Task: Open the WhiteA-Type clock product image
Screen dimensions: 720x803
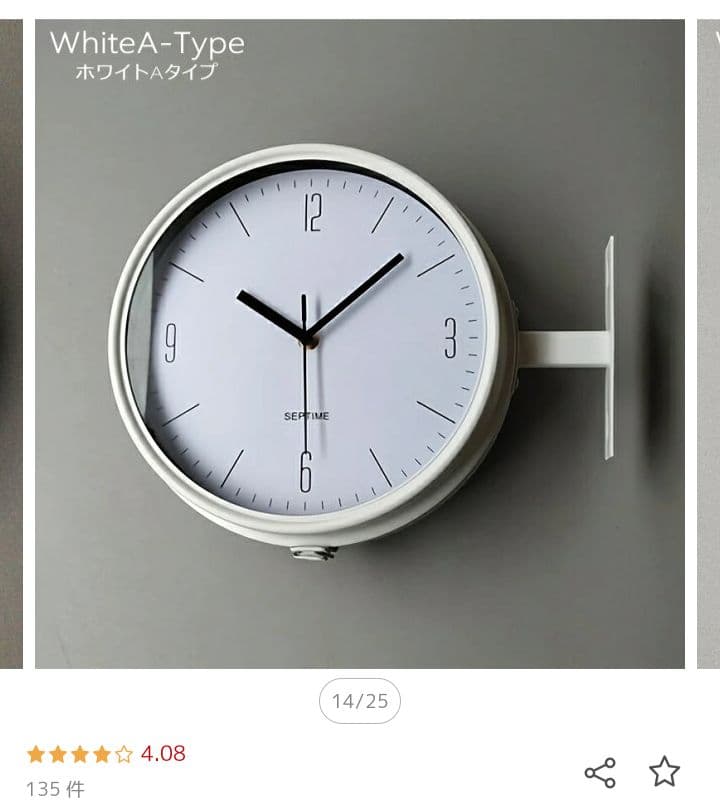Action: point(360,344)
